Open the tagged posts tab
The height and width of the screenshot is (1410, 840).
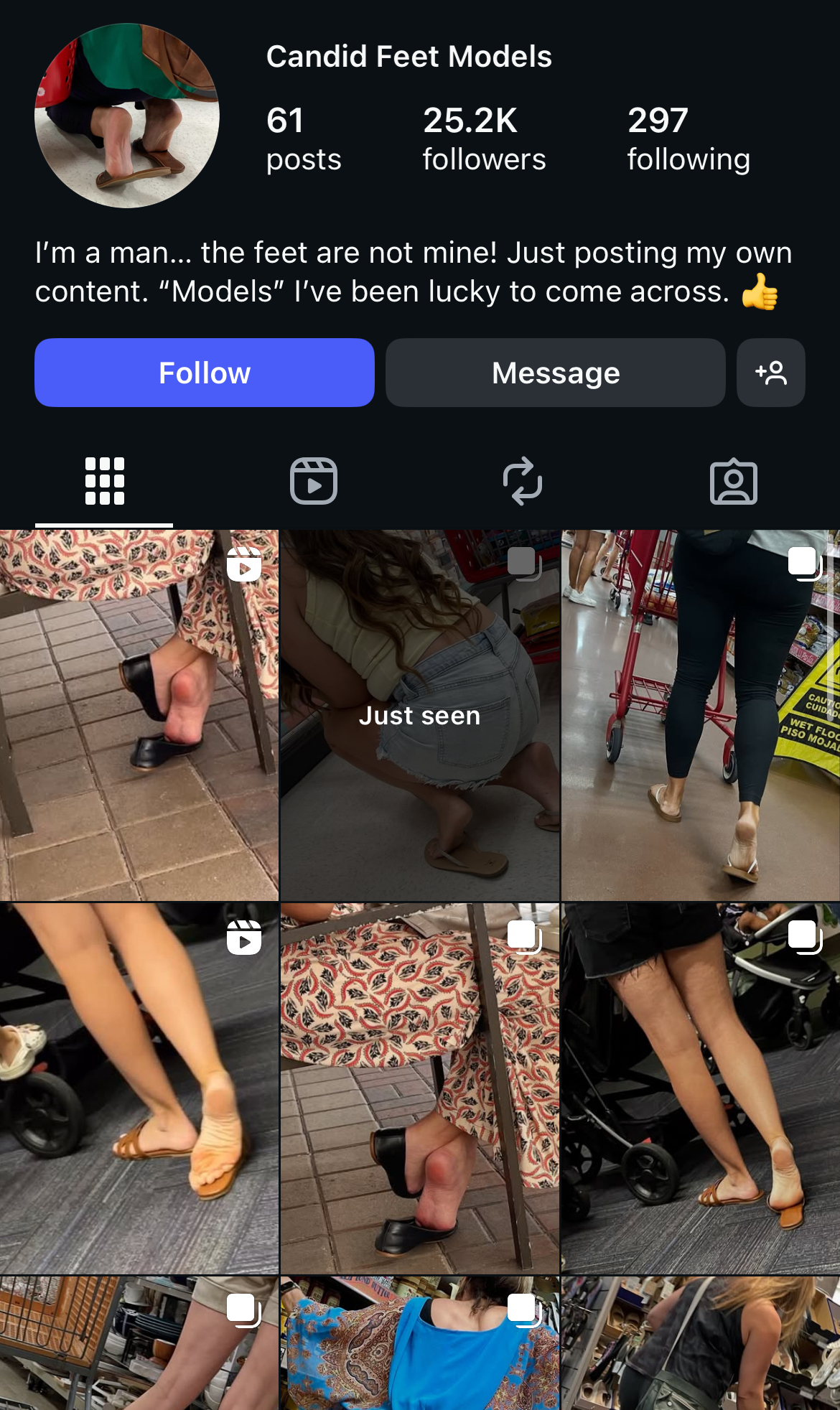(x=733, y=481)
